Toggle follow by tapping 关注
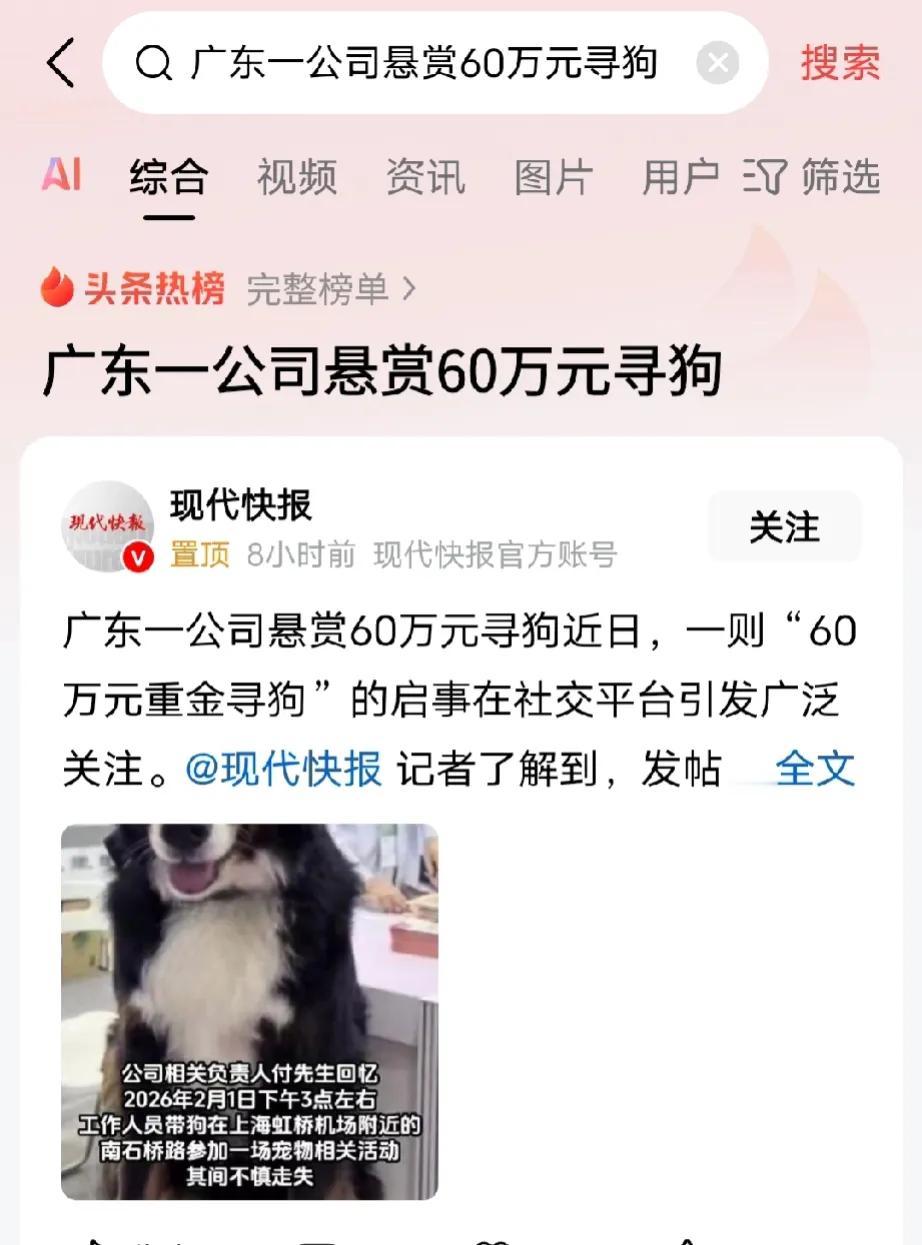922x1245 pixels. 785,525
